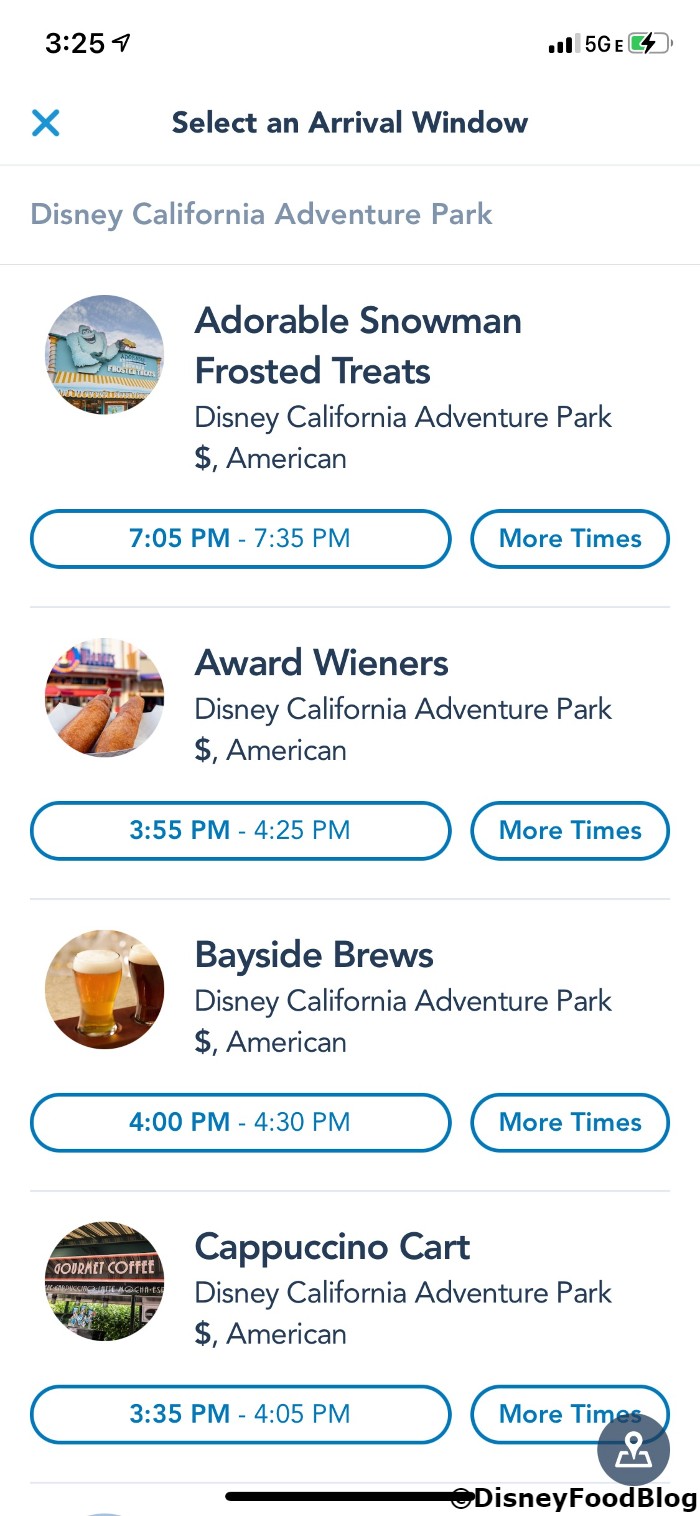Image resolution: width=700 pixels, height=1516 pixels.
Task: View more times for Award Wieners
Action: click(569, 831)
